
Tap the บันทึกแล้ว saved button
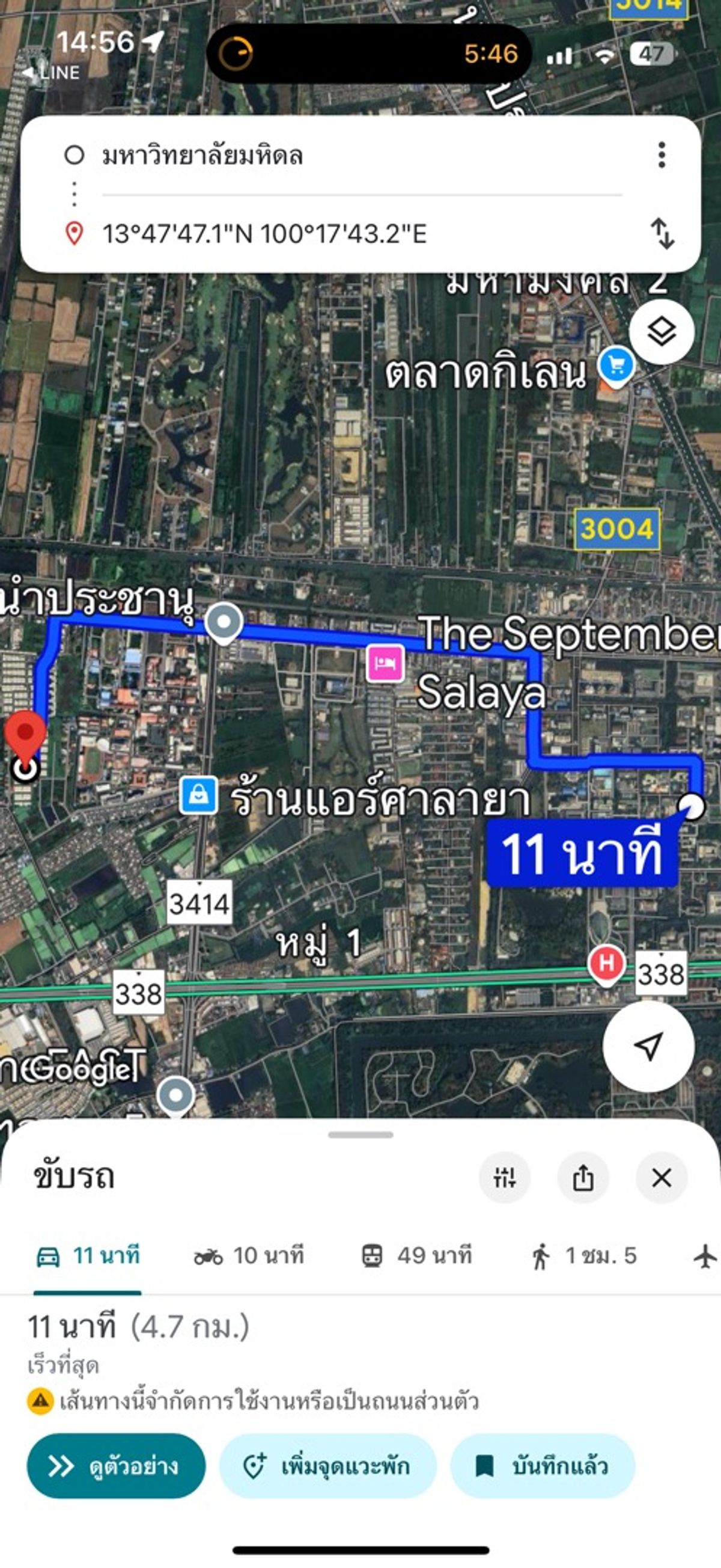pos(543,1466)
